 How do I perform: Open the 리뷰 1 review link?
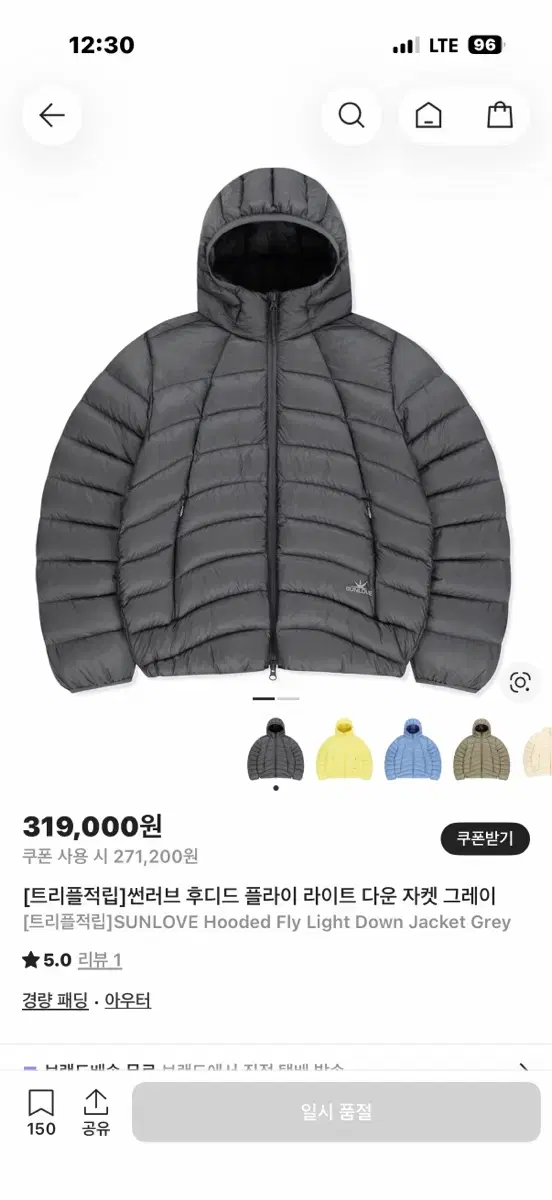coord(100,960)
